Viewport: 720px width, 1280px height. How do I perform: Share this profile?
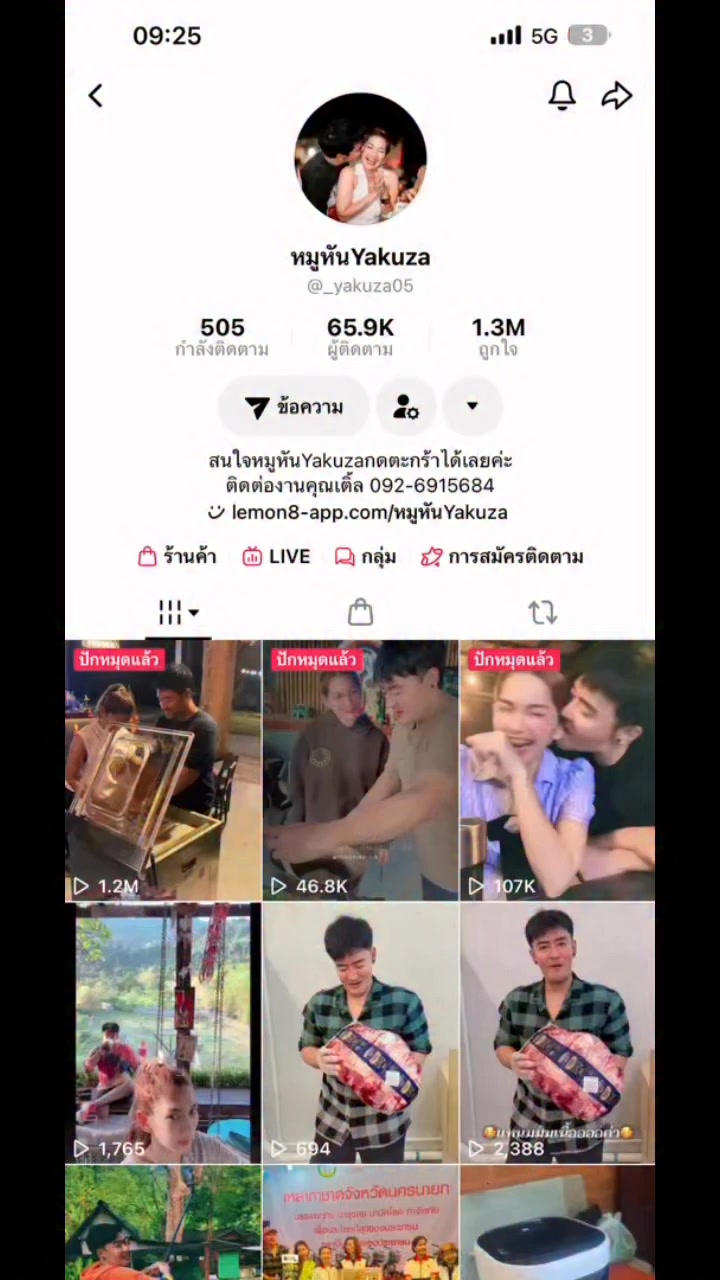coord(617,96)
